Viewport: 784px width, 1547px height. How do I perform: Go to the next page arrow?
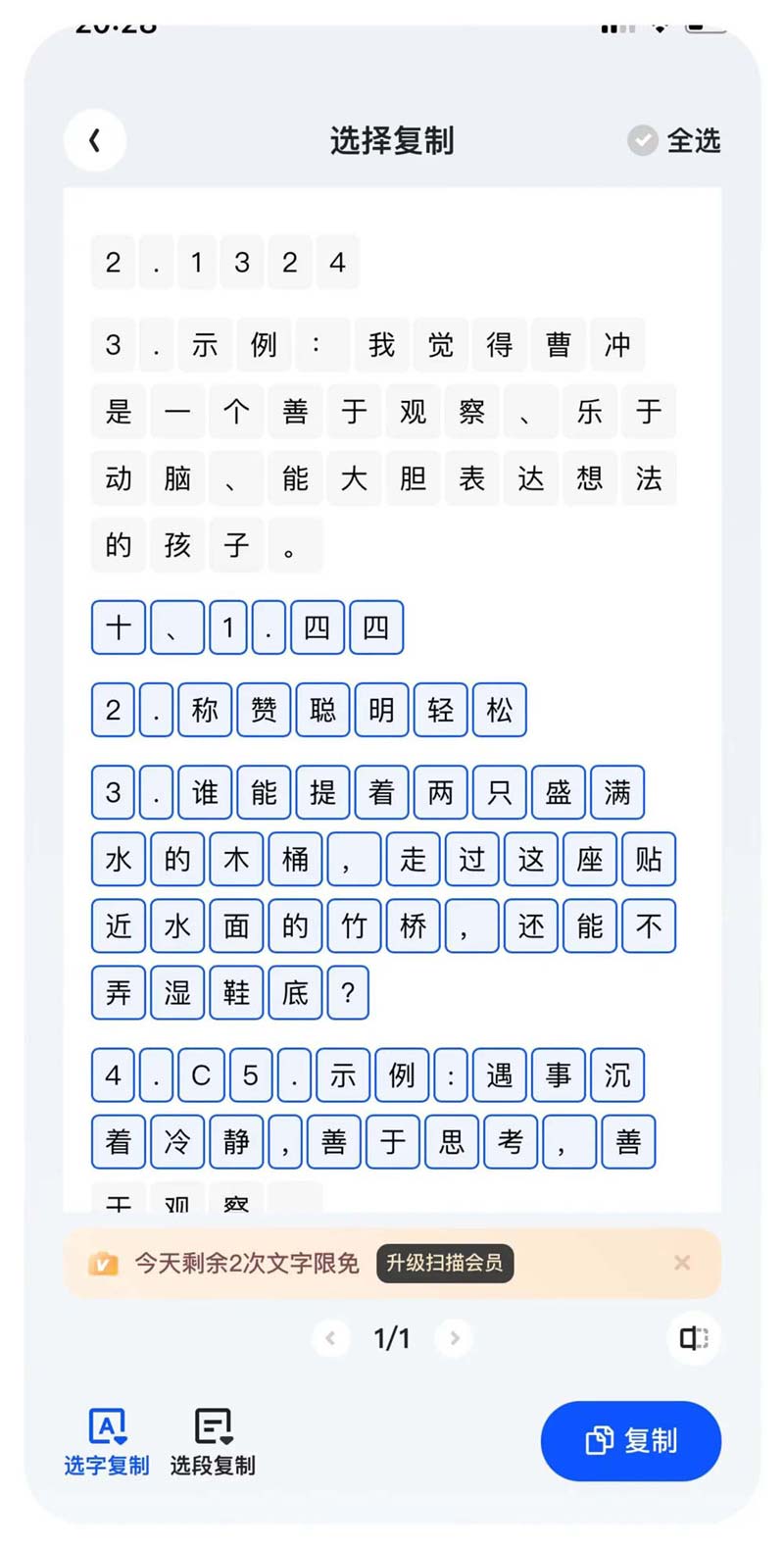point(454,1338)
